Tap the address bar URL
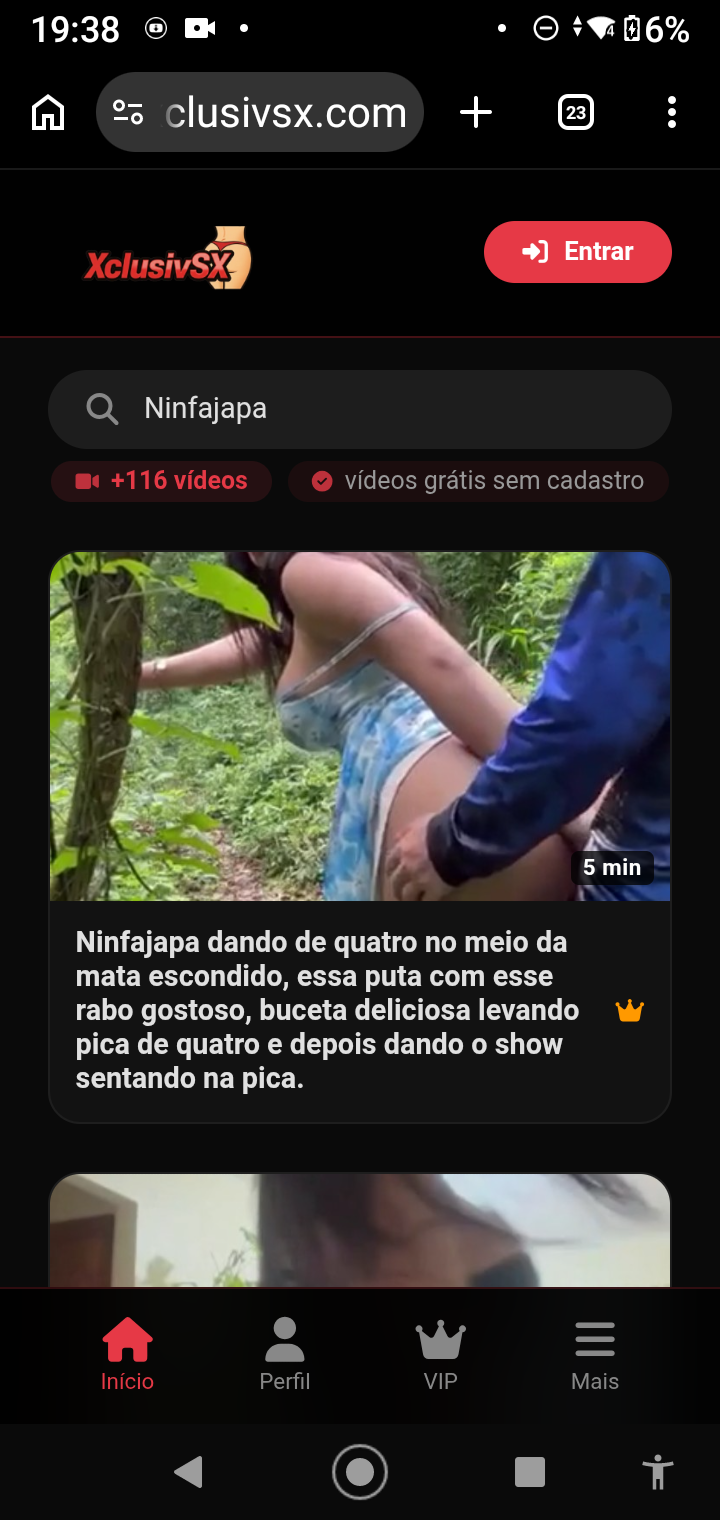The image size is (720, 1520). point(286,113)
